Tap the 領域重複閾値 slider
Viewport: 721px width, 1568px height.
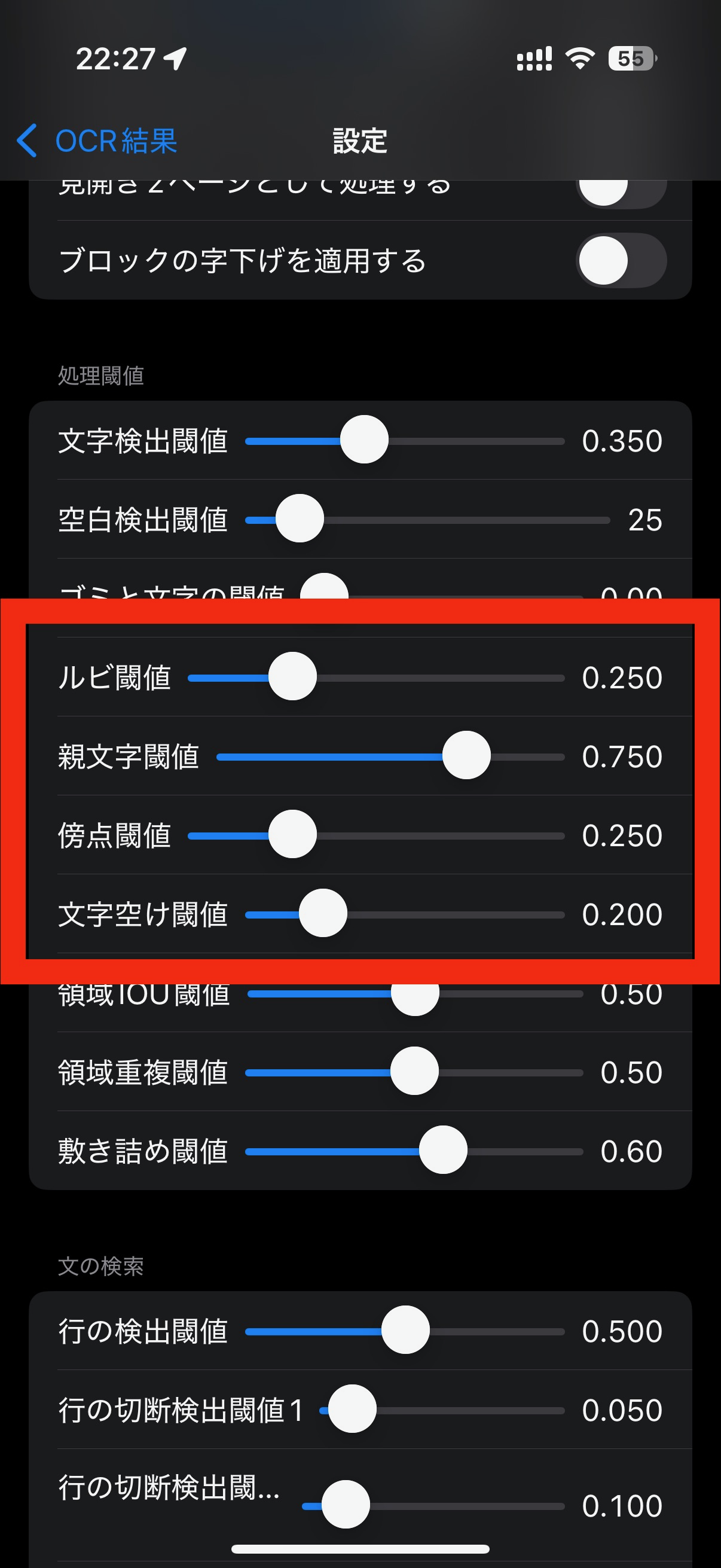click(414, 1071)
